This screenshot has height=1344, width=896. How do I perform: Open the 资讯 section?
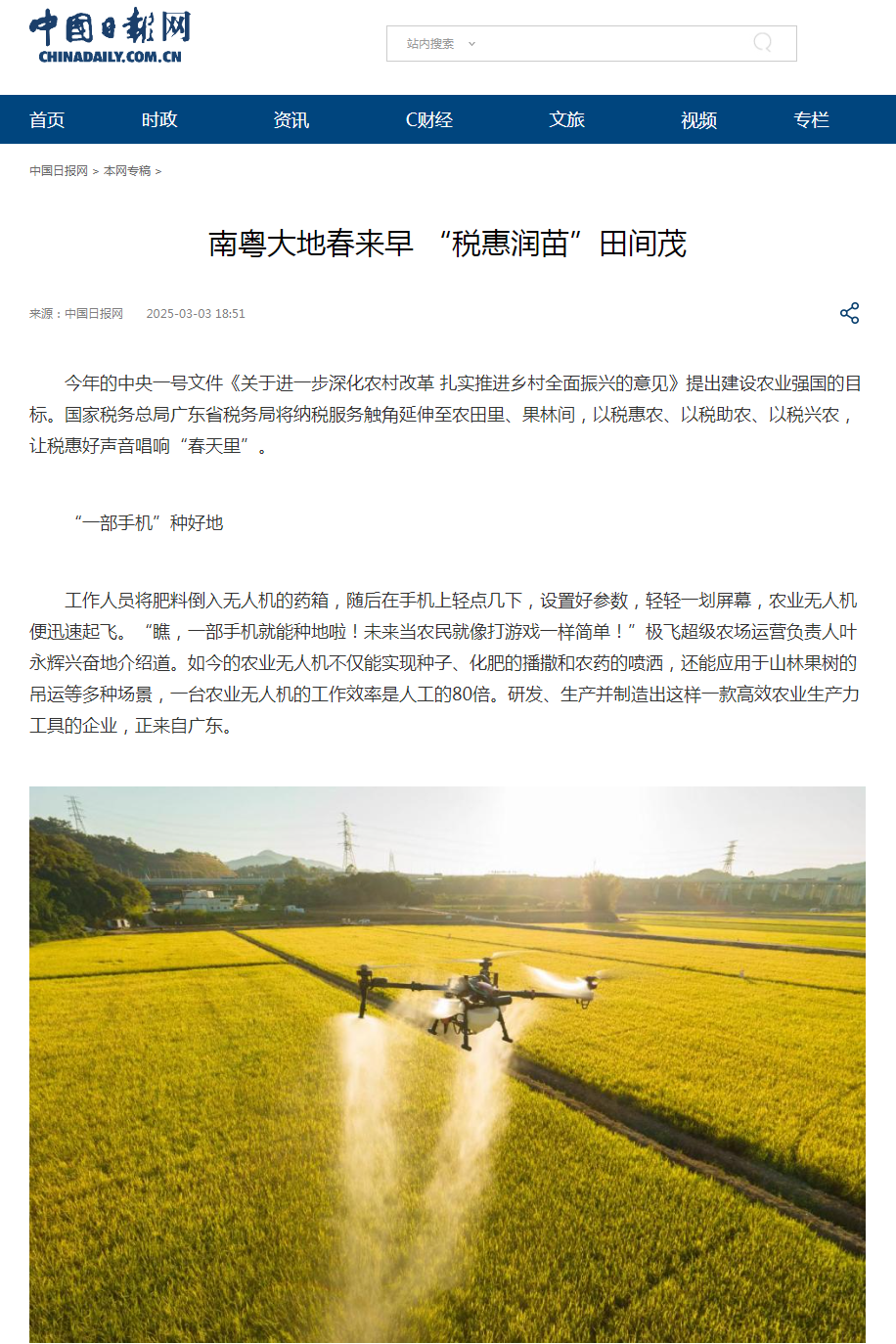pos(291,120)
